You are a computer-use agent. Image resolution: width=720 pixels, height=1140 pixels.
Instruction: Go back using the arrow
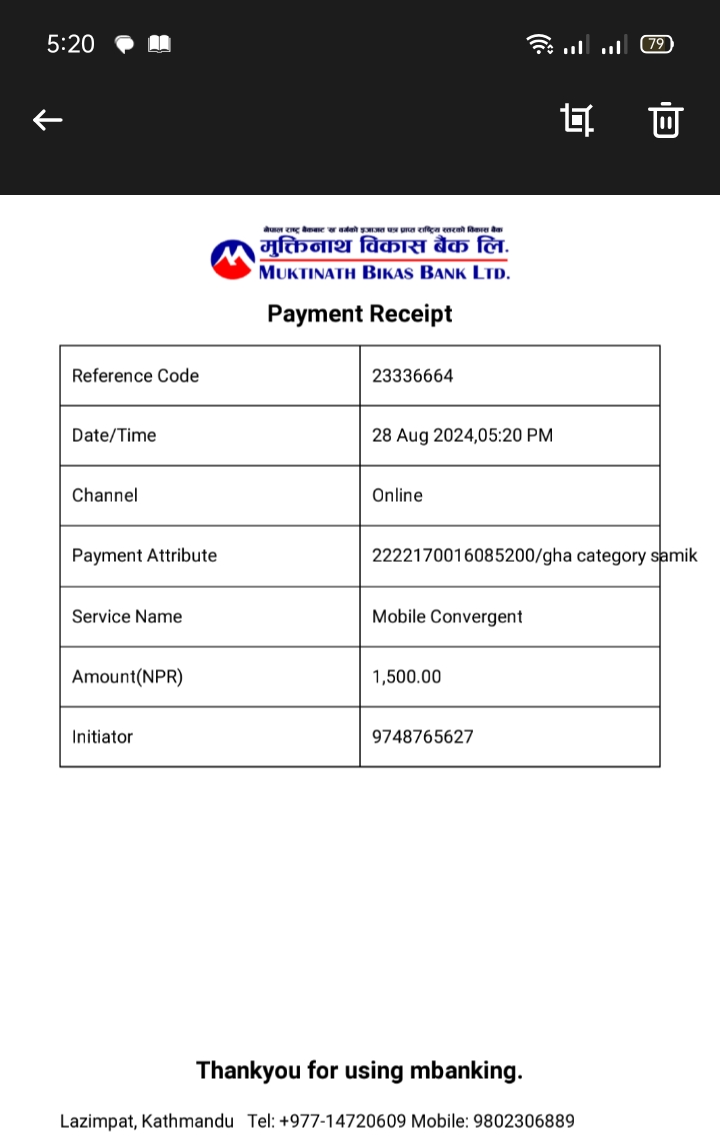(x=48, y=120)
